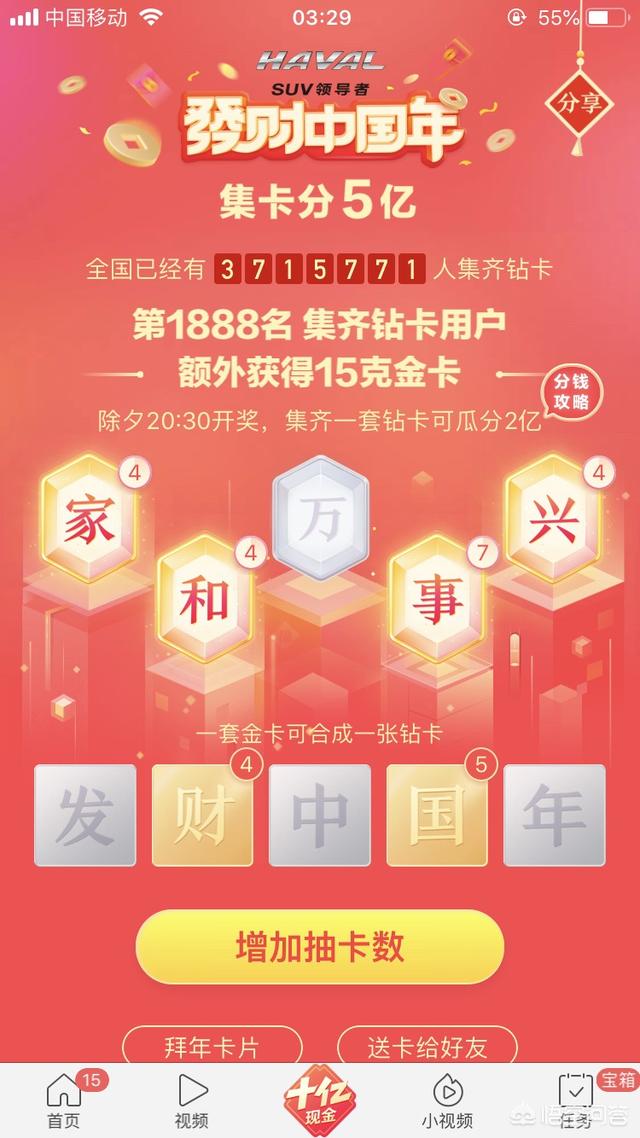Switch to the 任务 tab

[575, 1100]
